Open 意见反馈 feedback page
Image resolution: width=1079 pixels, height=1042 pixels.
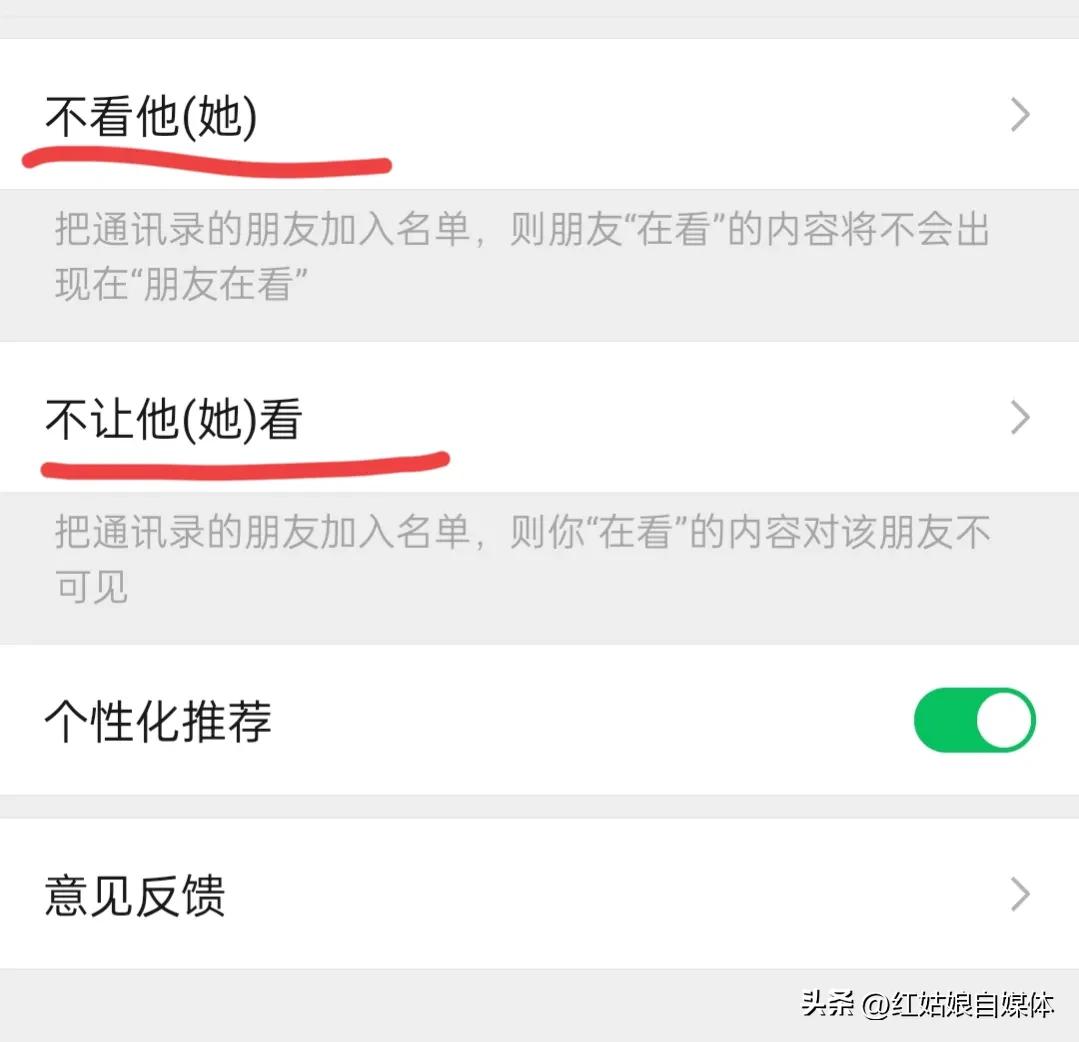(539, 894)
